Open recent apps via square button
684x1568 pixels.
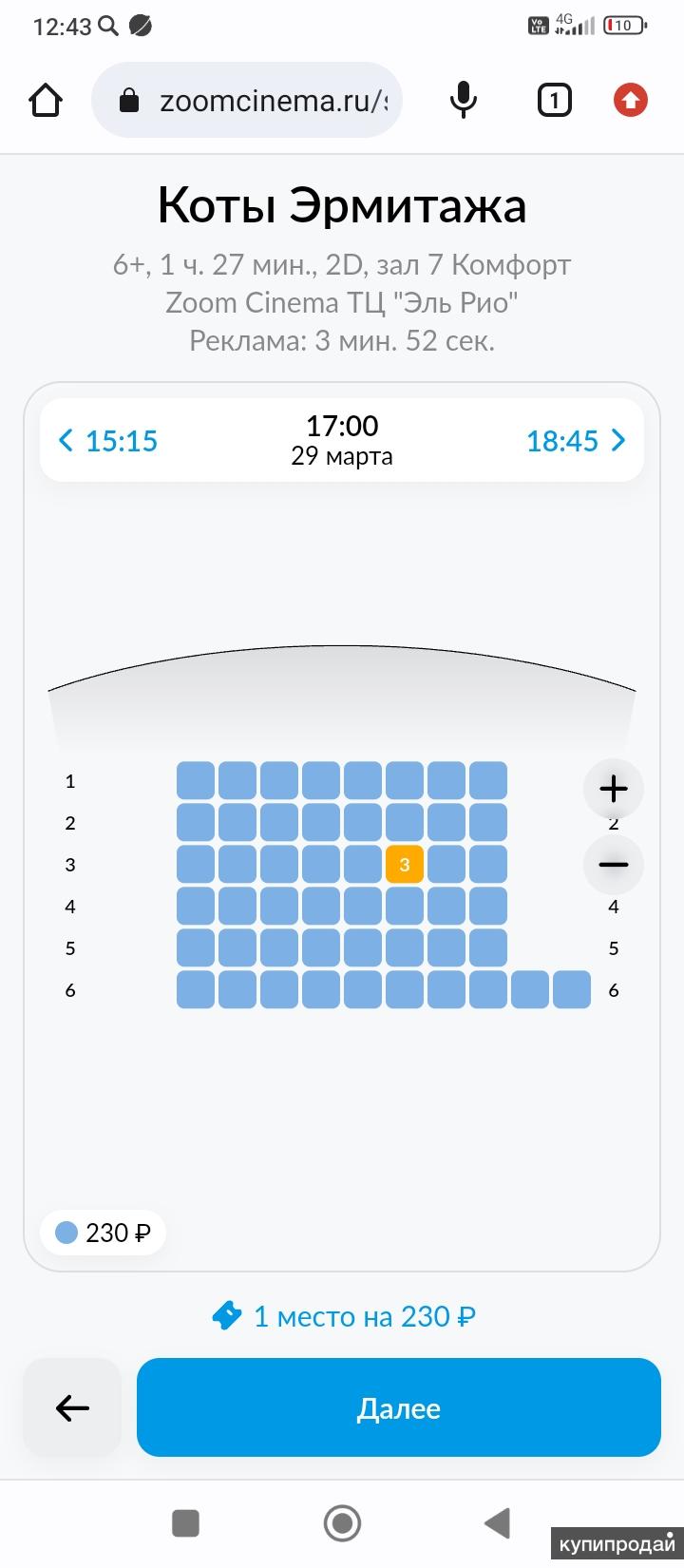tap(185, 1523)
